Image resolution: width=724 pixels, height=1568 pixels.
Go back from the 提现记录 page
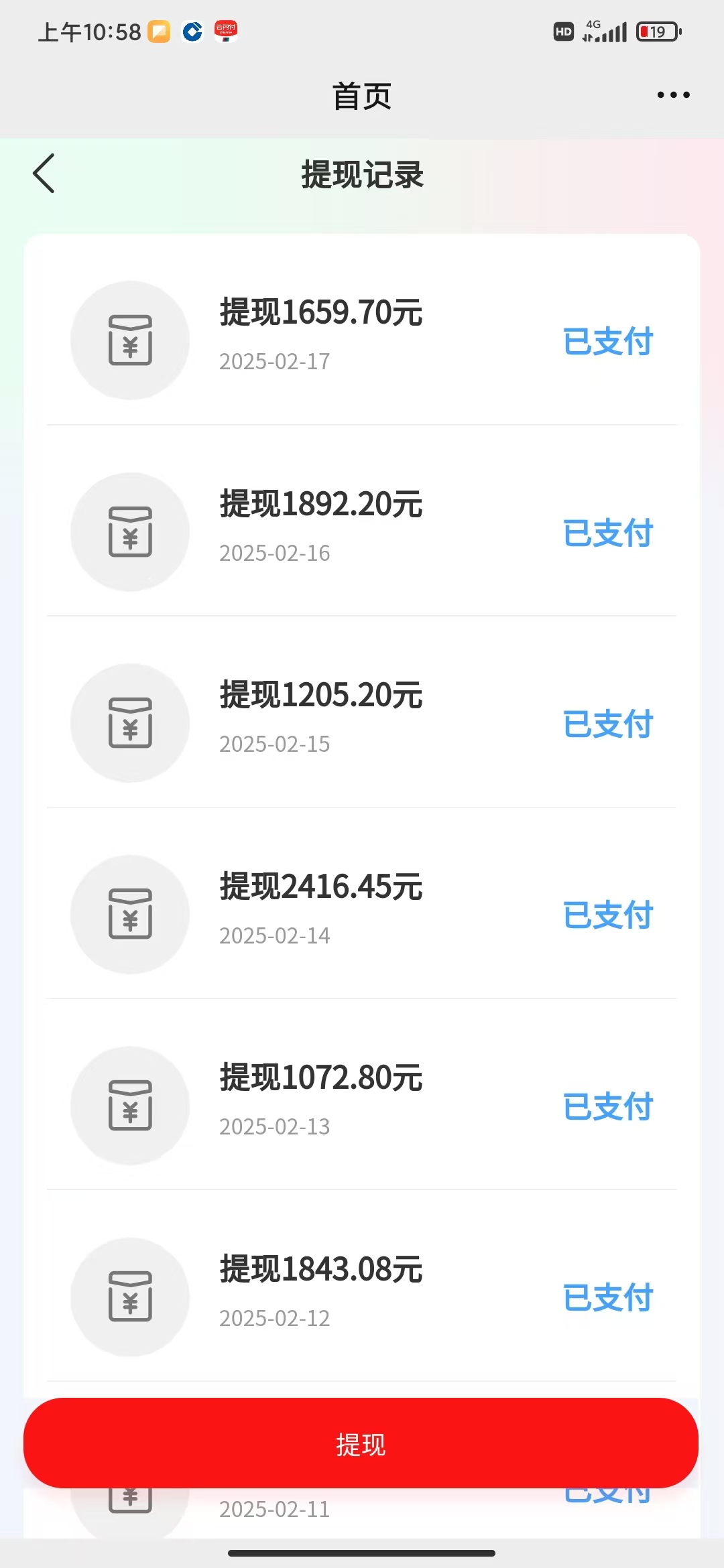click(x=44, y=174)
